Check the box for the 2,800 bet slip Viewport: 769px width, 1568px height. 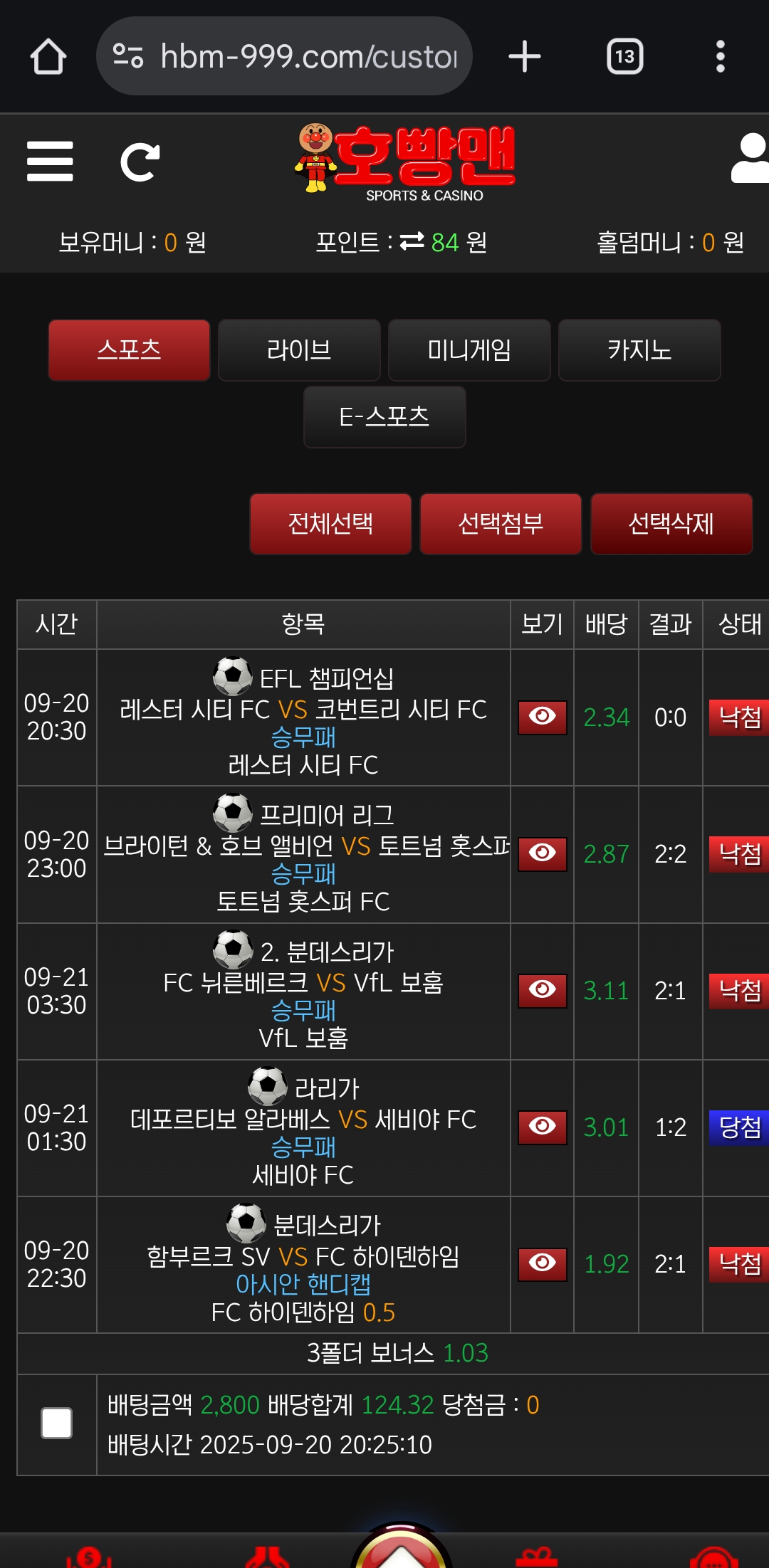coord(57,1424)
